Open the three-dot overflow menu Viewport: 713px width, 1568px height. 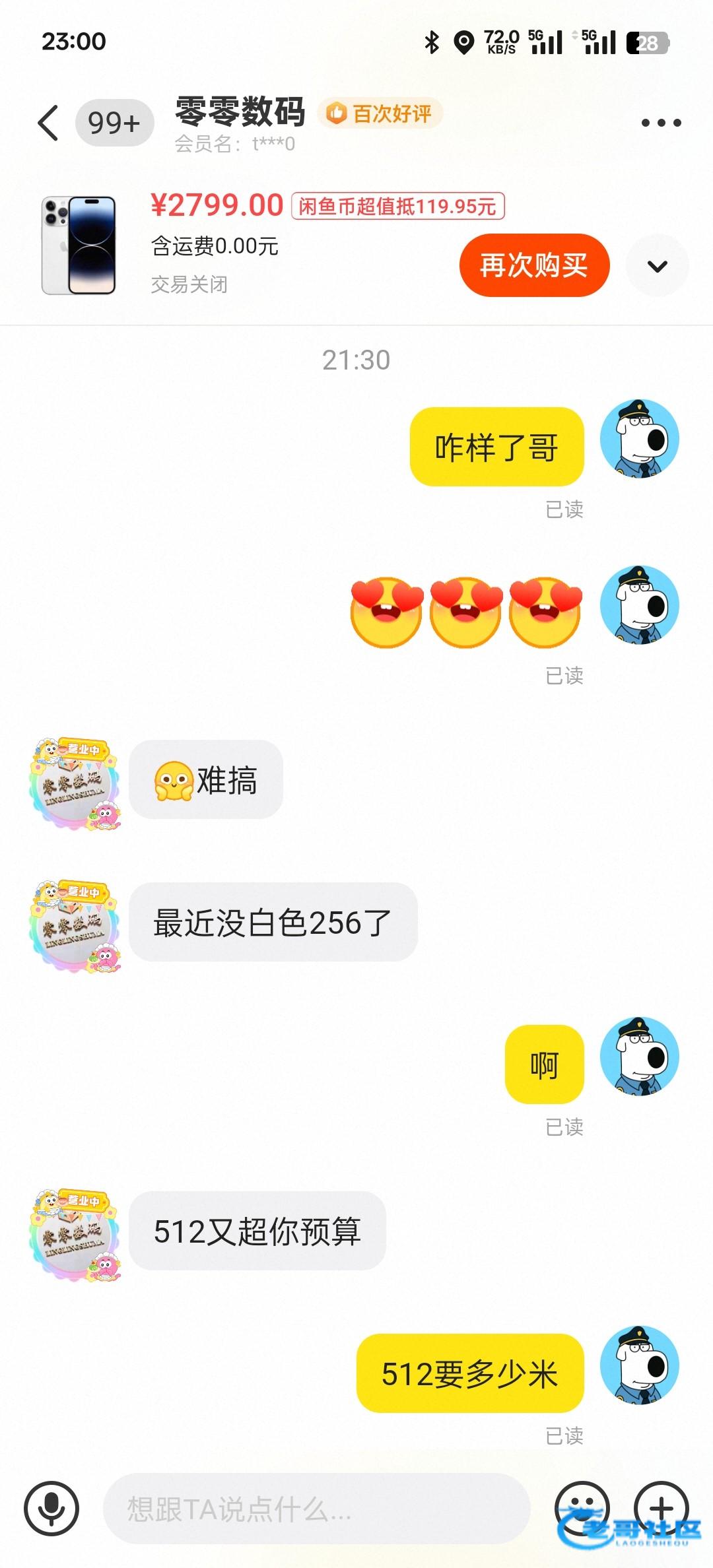[661, 123]
